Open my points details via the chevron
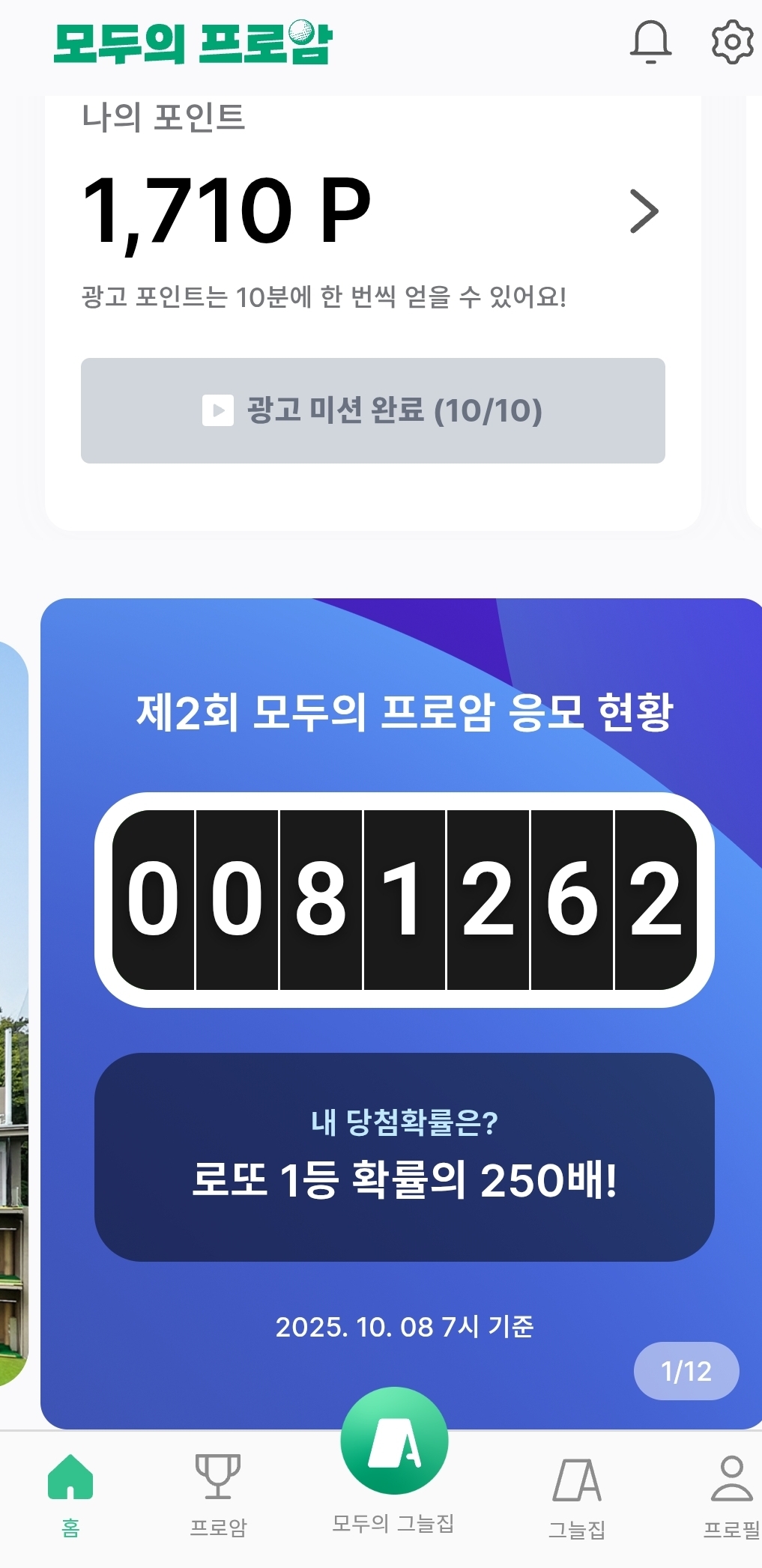 (644, 212)
